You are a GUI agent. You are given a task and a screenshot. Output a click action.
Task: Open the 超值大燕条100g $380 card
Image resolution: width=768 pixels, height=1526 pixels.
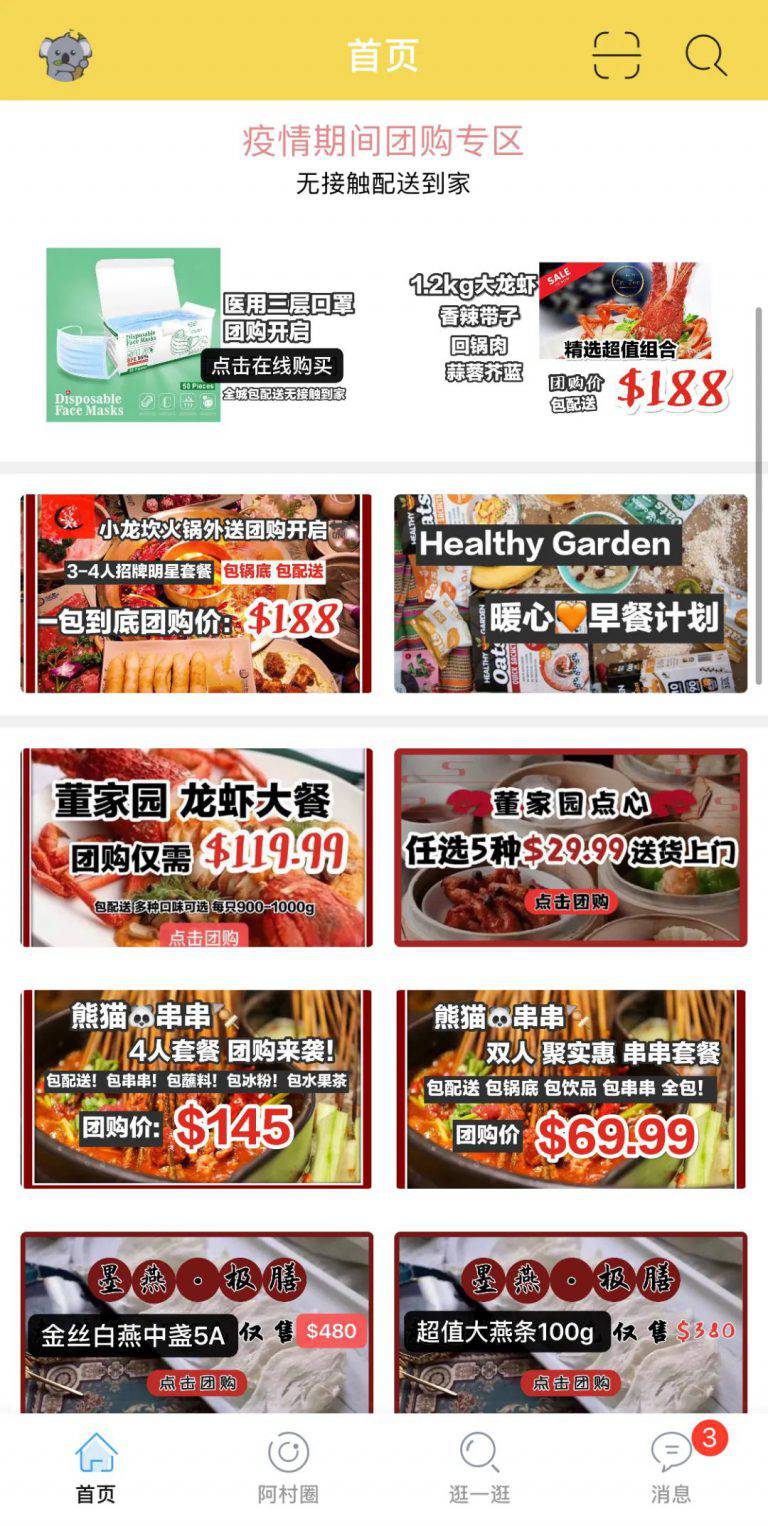coord(570,1322)
